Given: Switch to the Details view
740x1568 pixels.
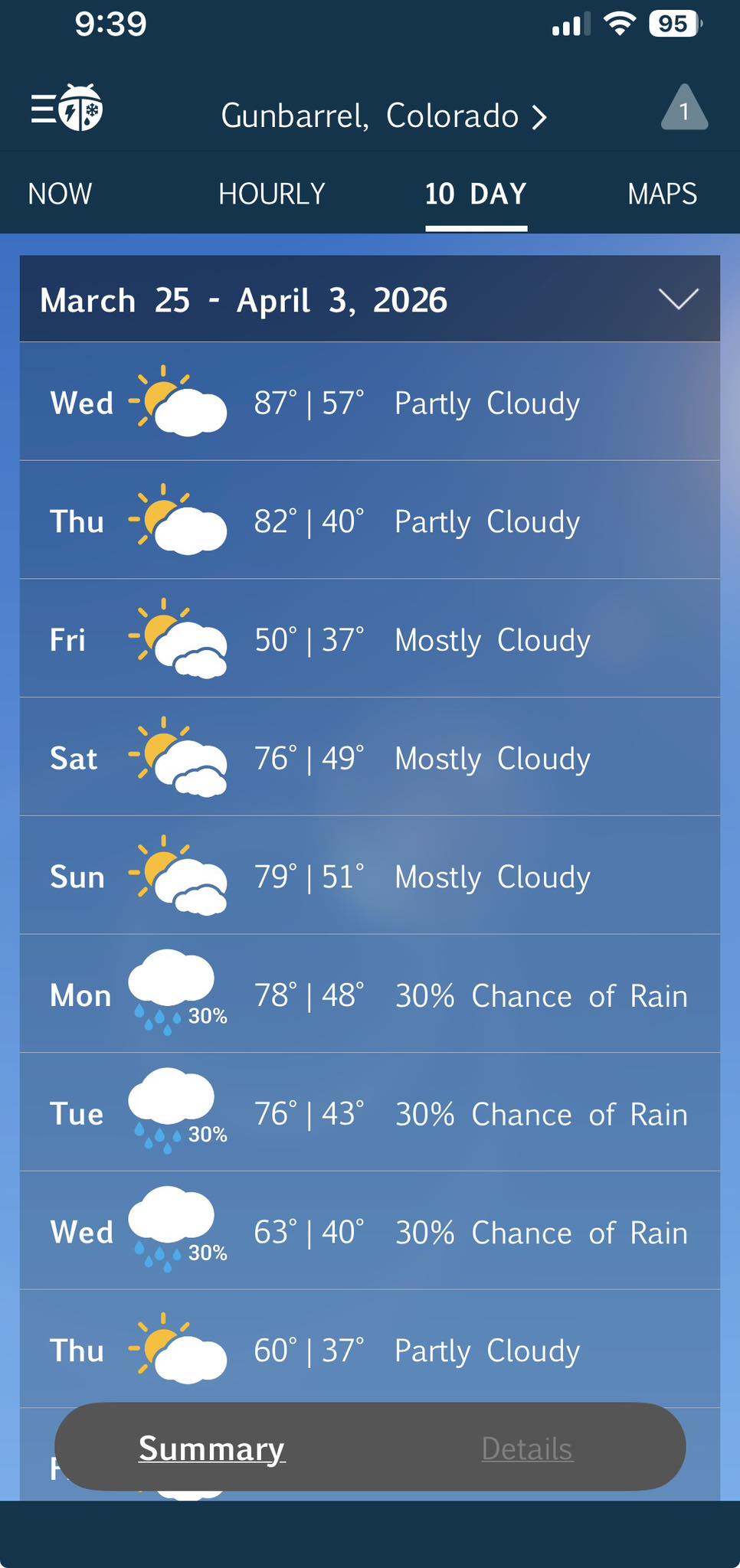Looking at the screenshot, I should 527,1448.
